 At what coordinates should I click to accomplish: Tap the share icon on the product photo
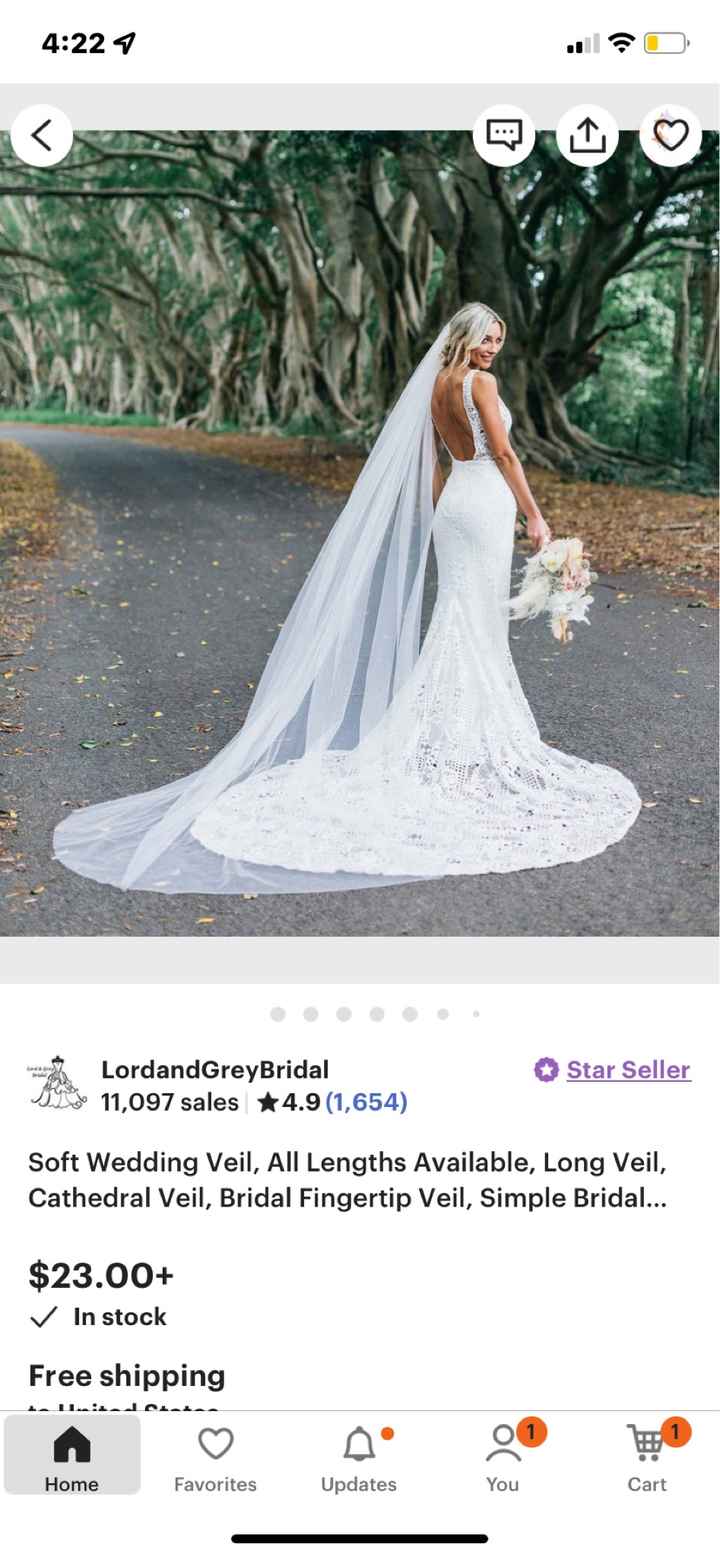coord(587,134)
